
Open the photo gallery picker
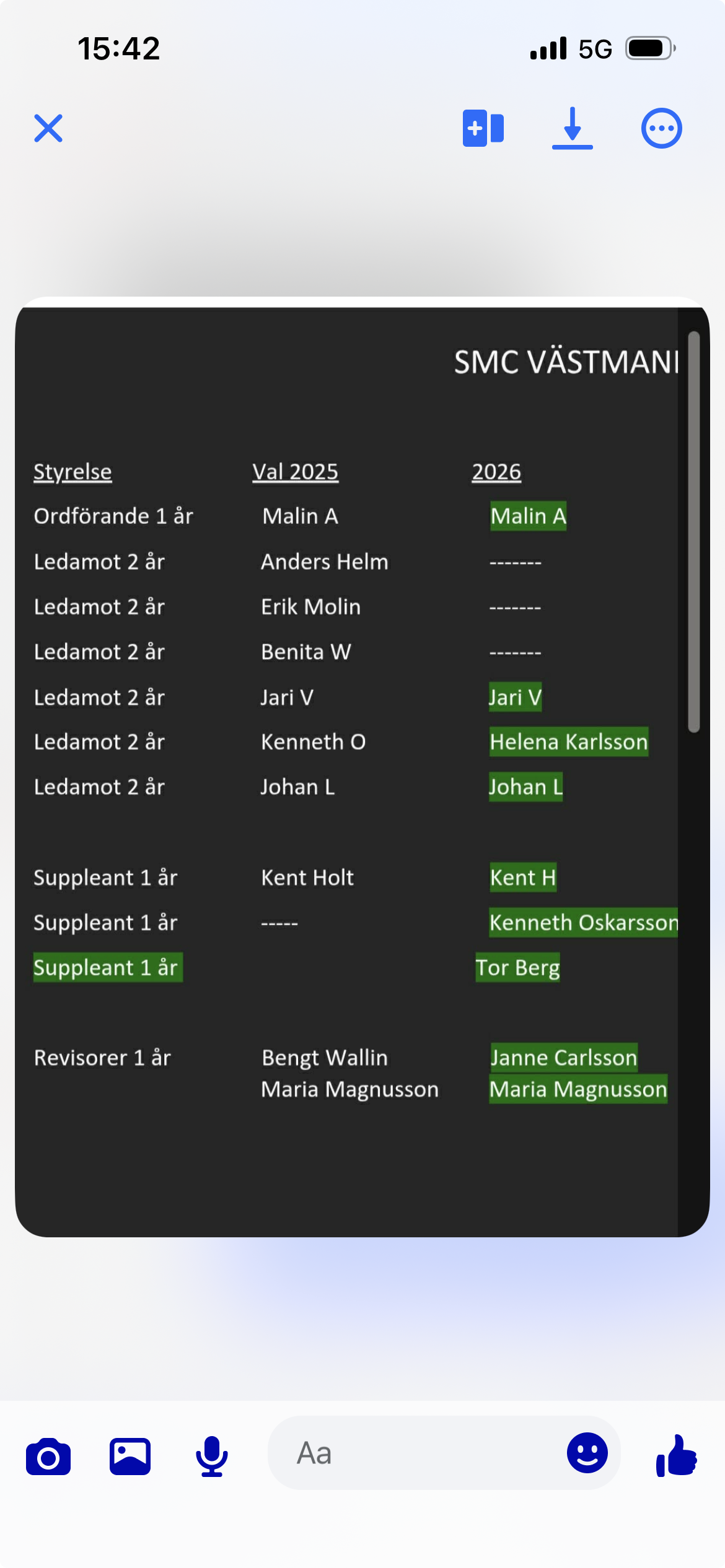tap(130, 1457)
